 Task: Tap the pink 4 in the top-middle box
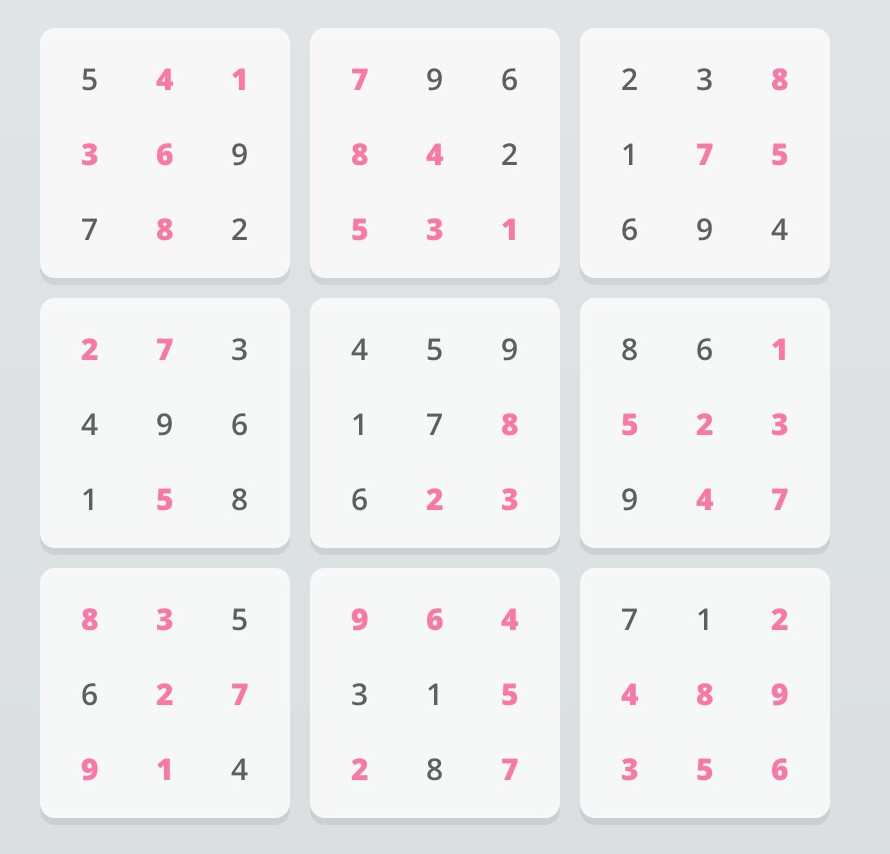pos(435,155)
